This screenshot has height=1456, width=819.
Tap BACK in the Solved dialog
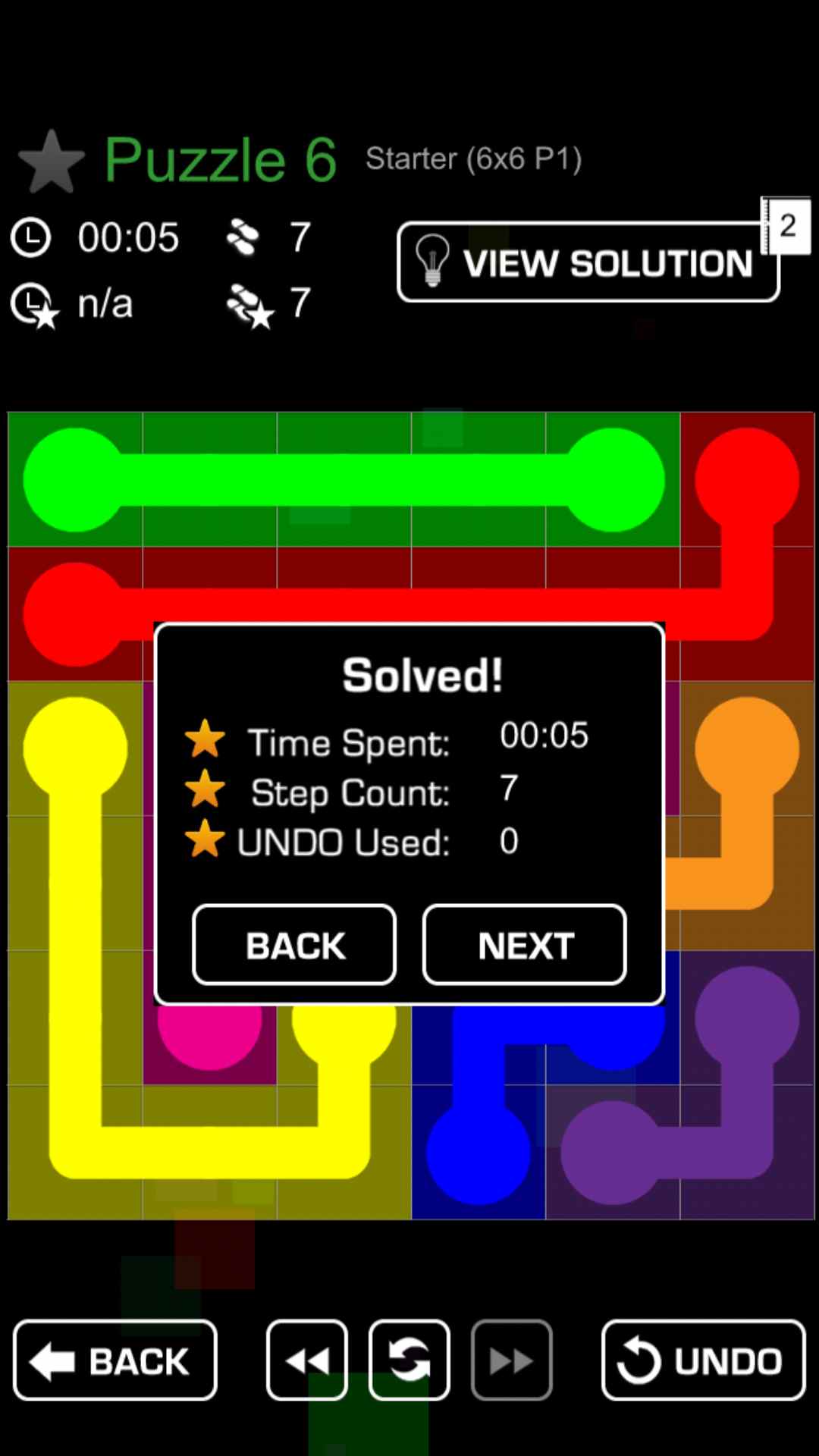pyautogui.click(x=294, y=945)
